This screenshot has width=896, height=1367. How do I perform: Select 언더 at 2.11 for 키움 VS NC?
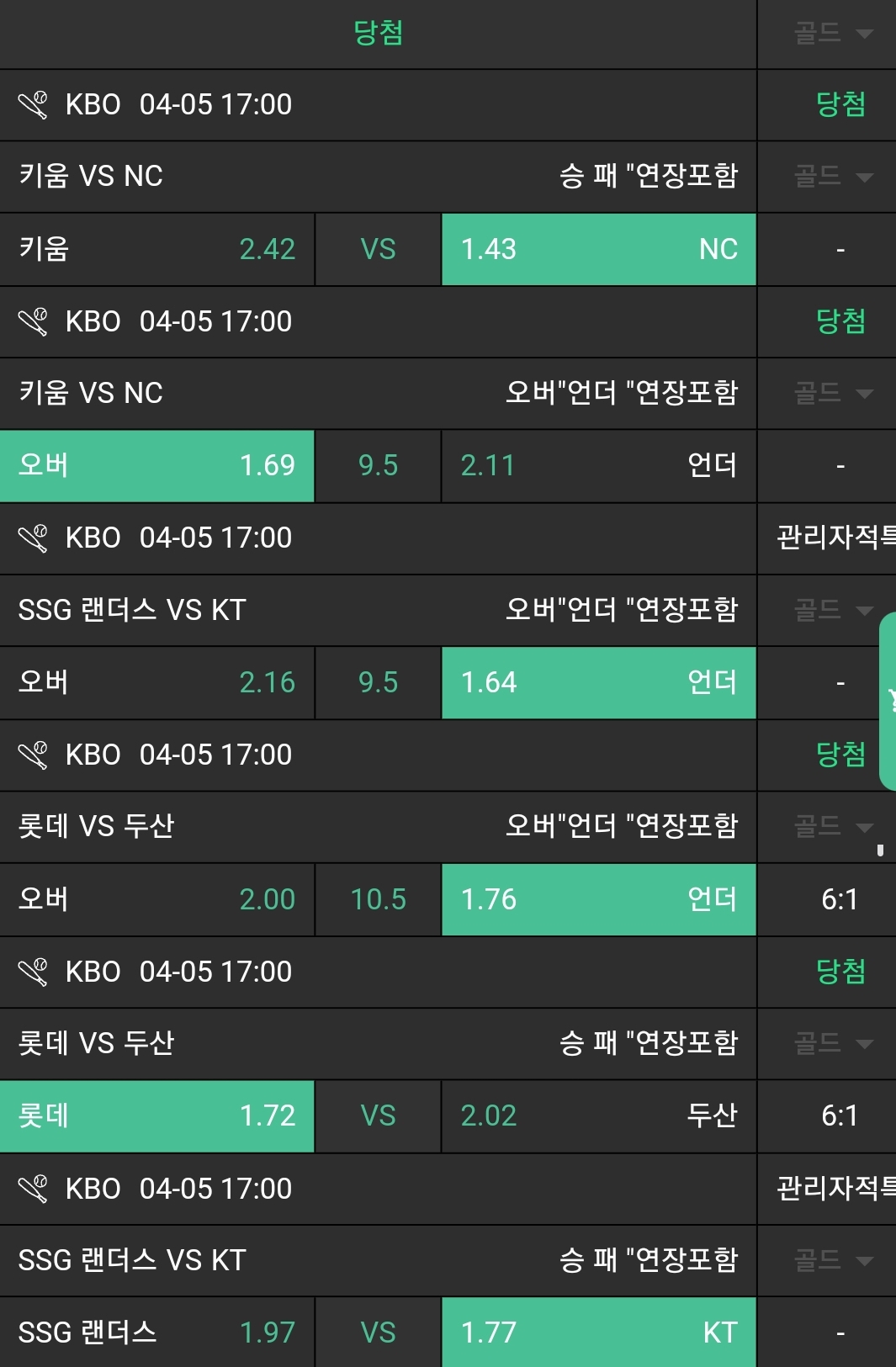point(598,465)
